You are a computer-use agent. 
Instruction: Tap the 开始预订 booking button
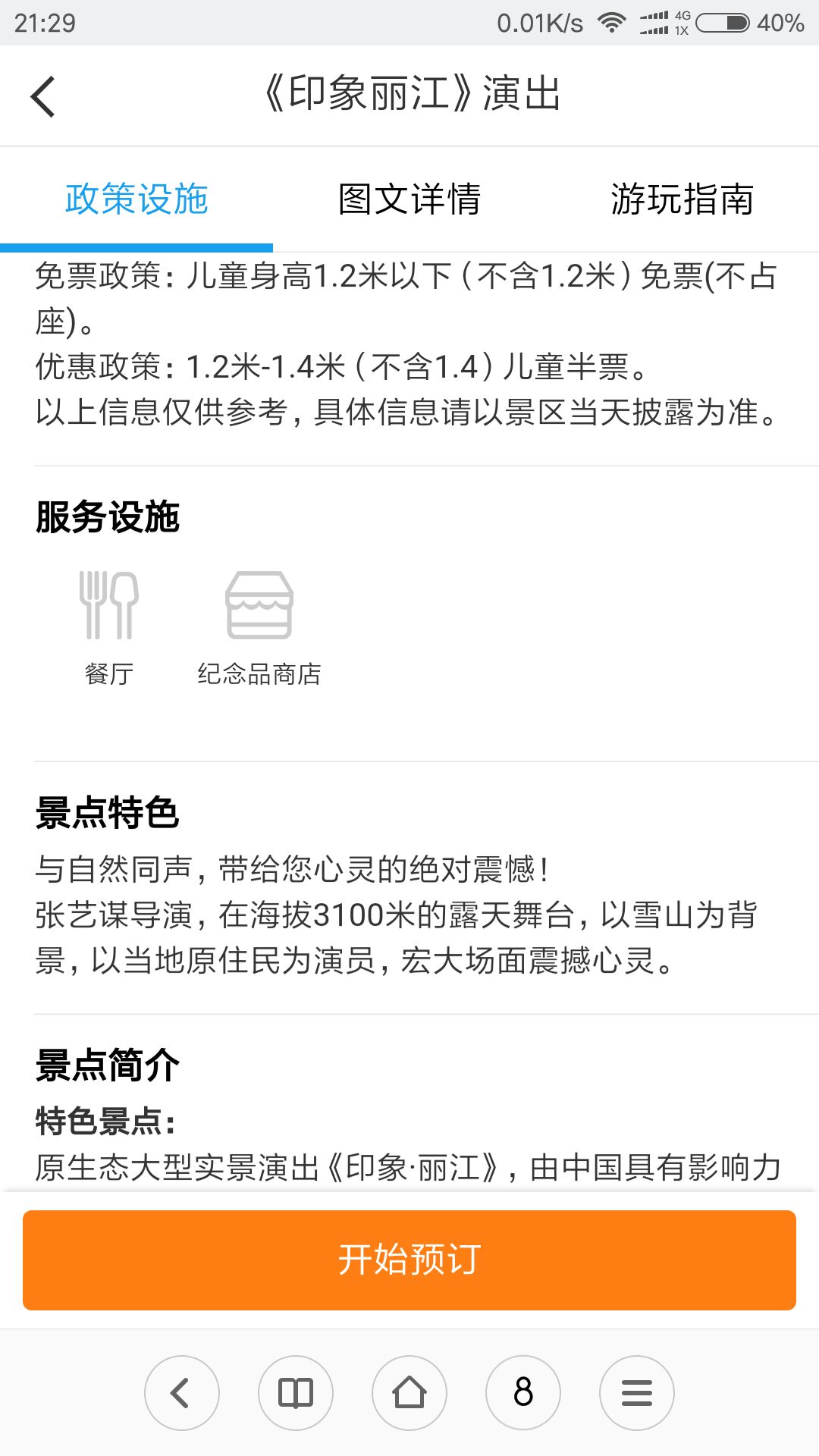(x=409, y=1260)
